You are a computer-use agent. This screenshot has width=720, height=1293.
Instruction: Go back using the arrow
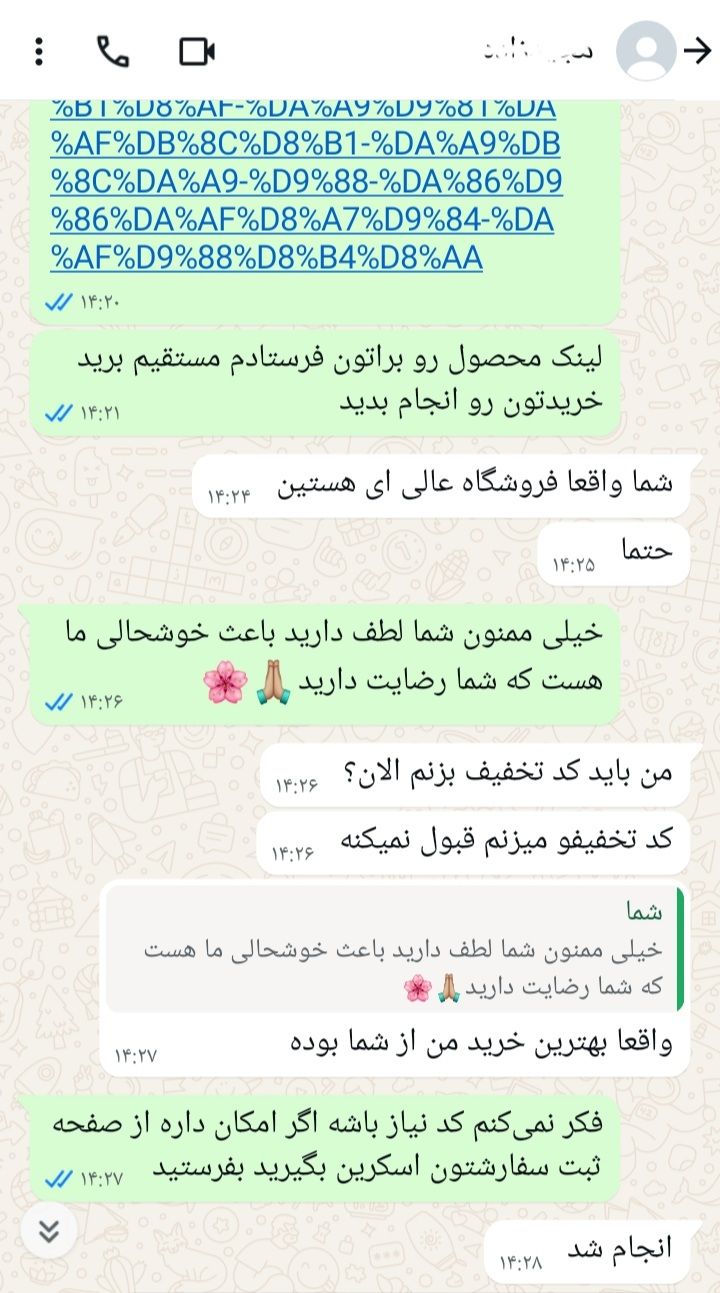(695, 51)
